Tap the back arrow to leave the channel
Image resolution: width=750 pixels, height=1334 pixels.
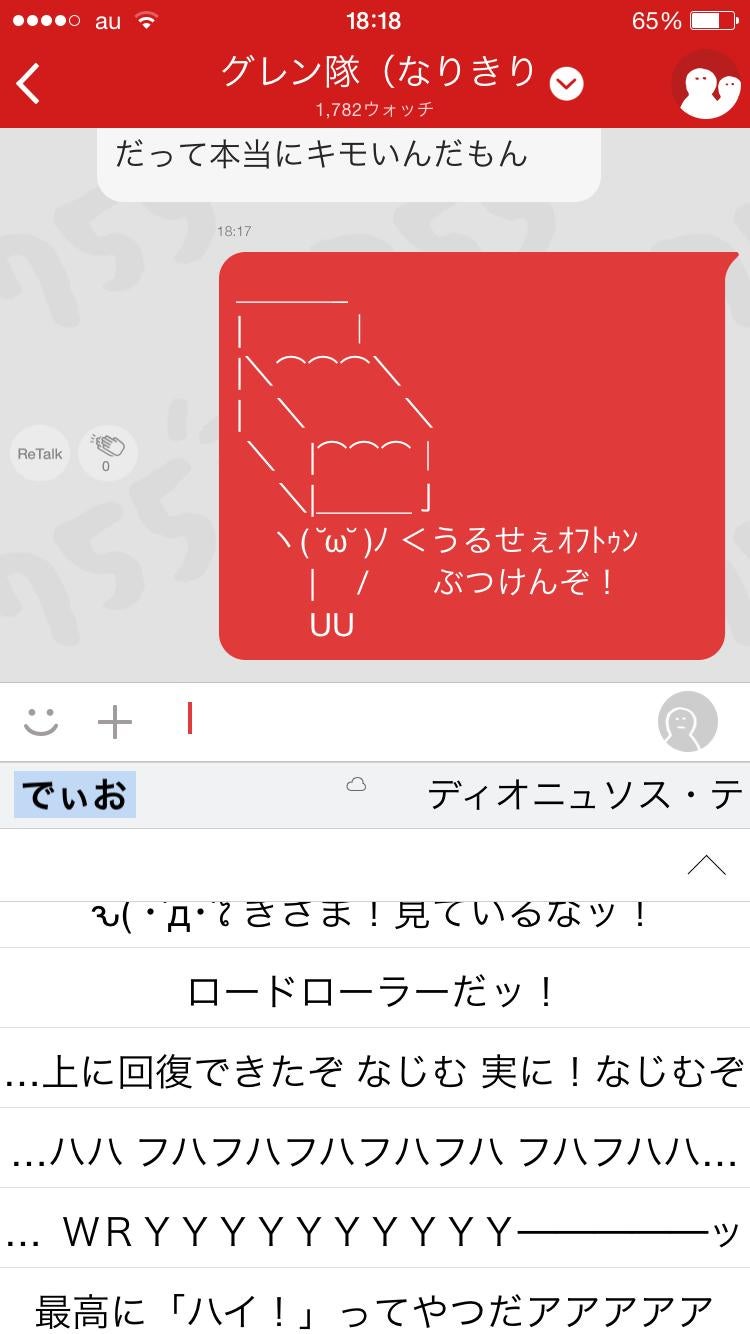pos(28,84)
